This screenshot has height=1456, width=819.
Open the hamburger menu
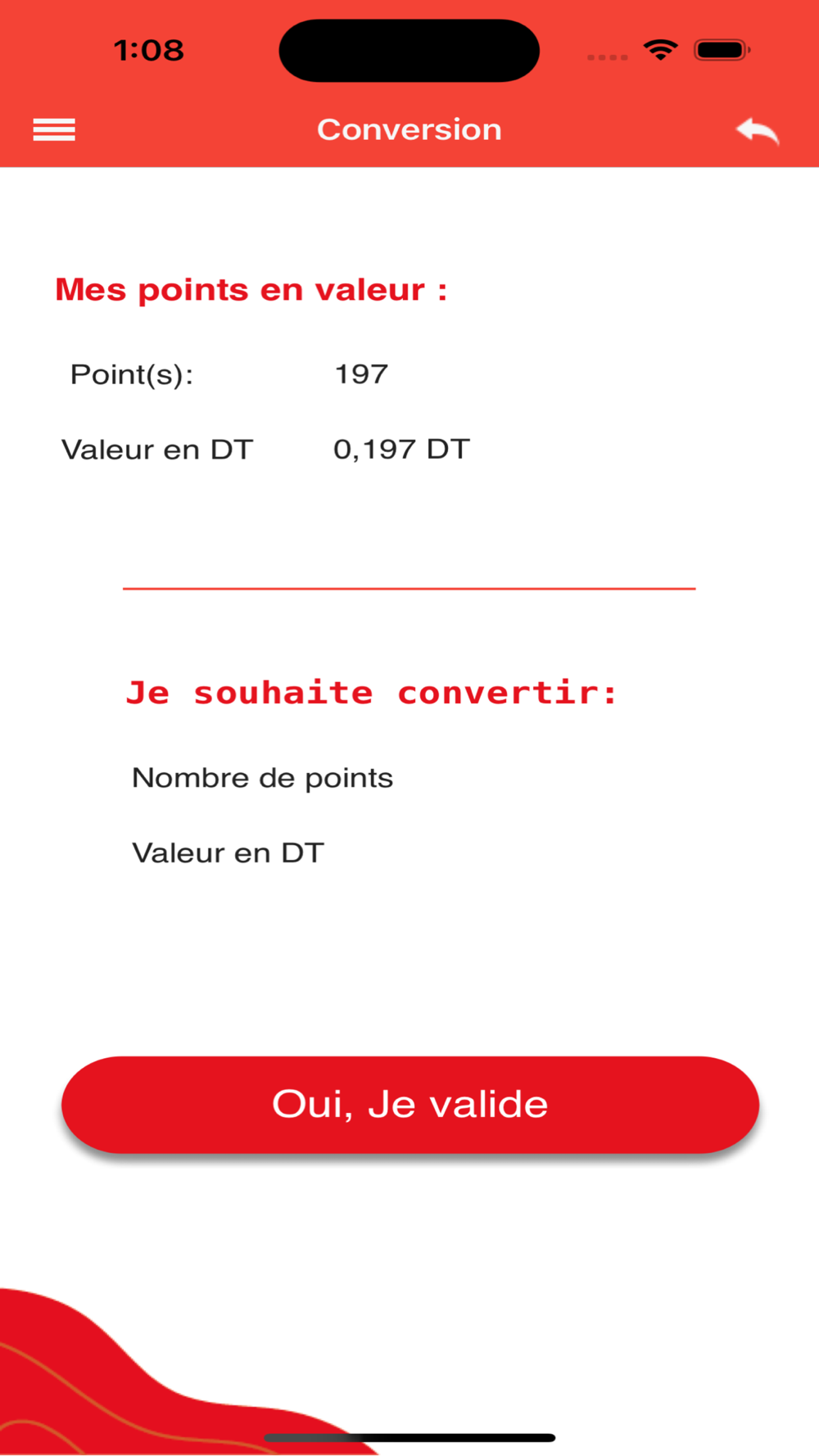coord(54,129)
